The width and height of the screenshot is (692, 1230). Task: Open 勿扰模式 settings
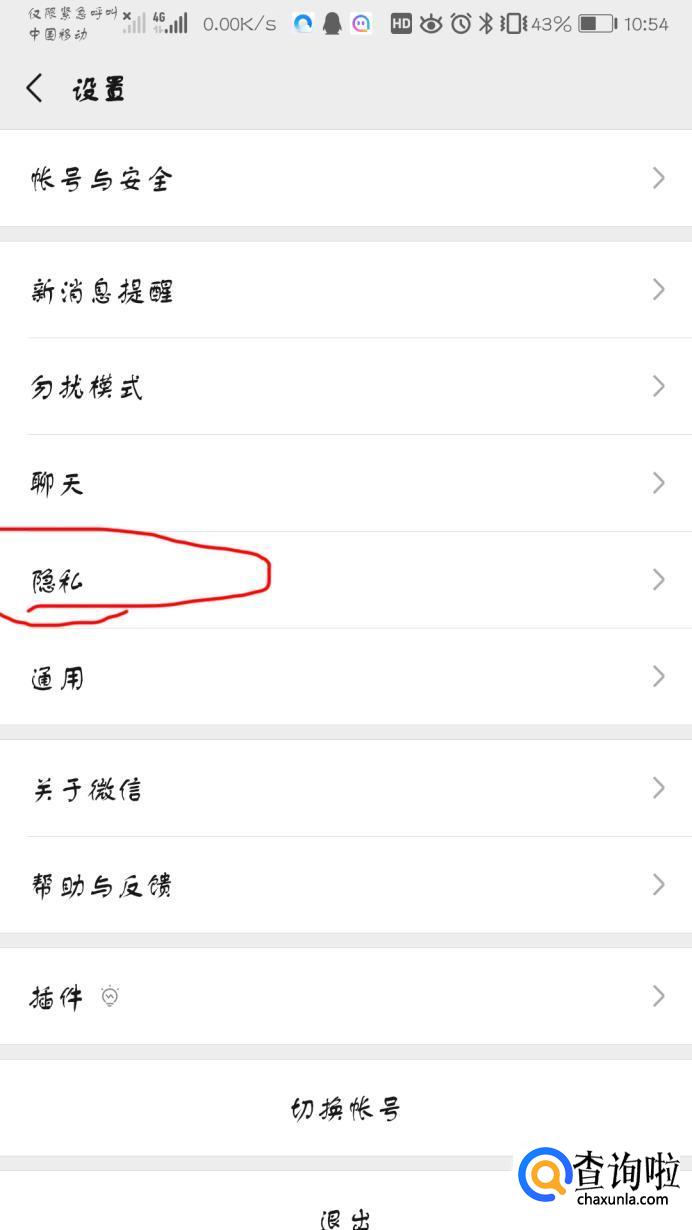tap(345, 387)
